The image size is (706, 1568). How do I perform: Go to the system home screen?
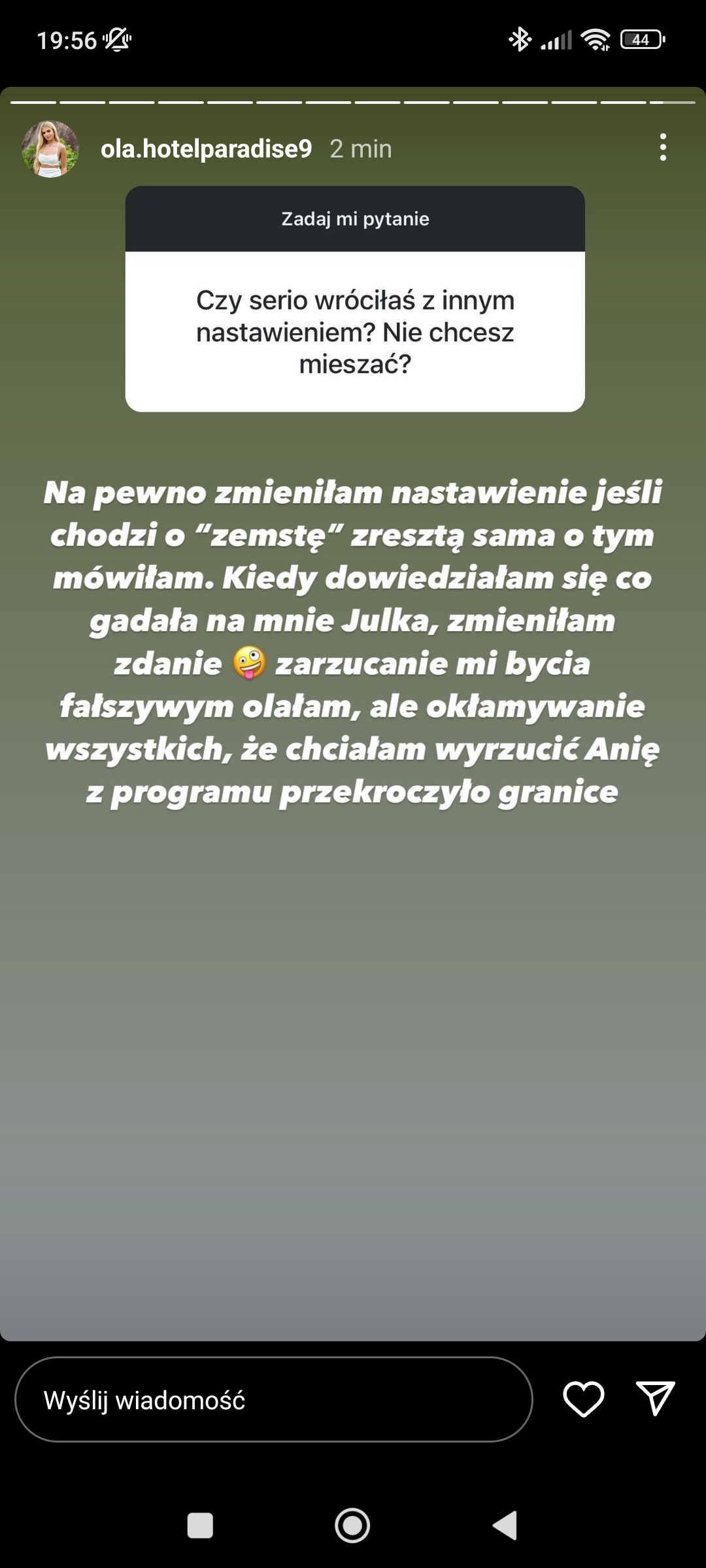(352, 1526)
